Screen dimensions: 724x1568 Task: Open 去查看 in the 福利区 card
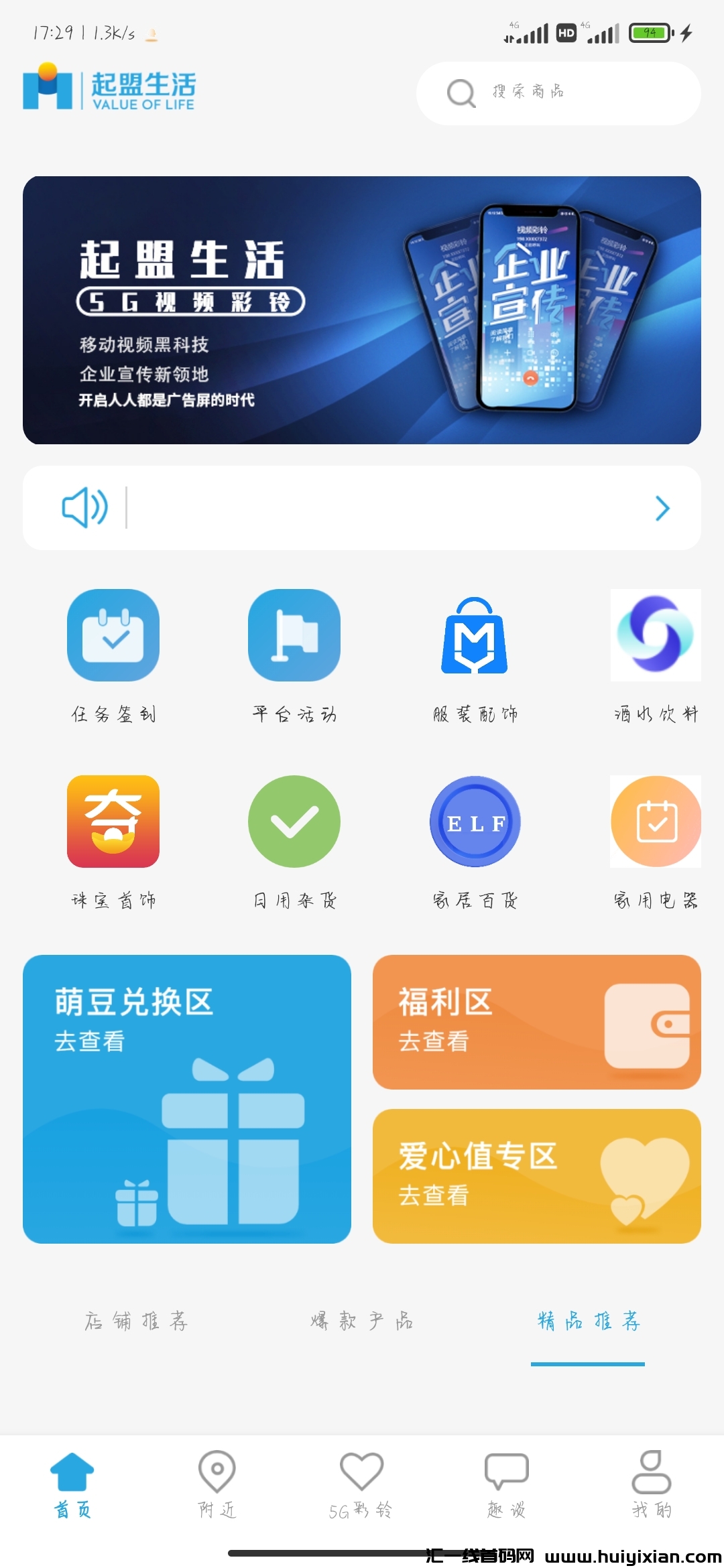pyautogui.click(x=433, y=1043)
